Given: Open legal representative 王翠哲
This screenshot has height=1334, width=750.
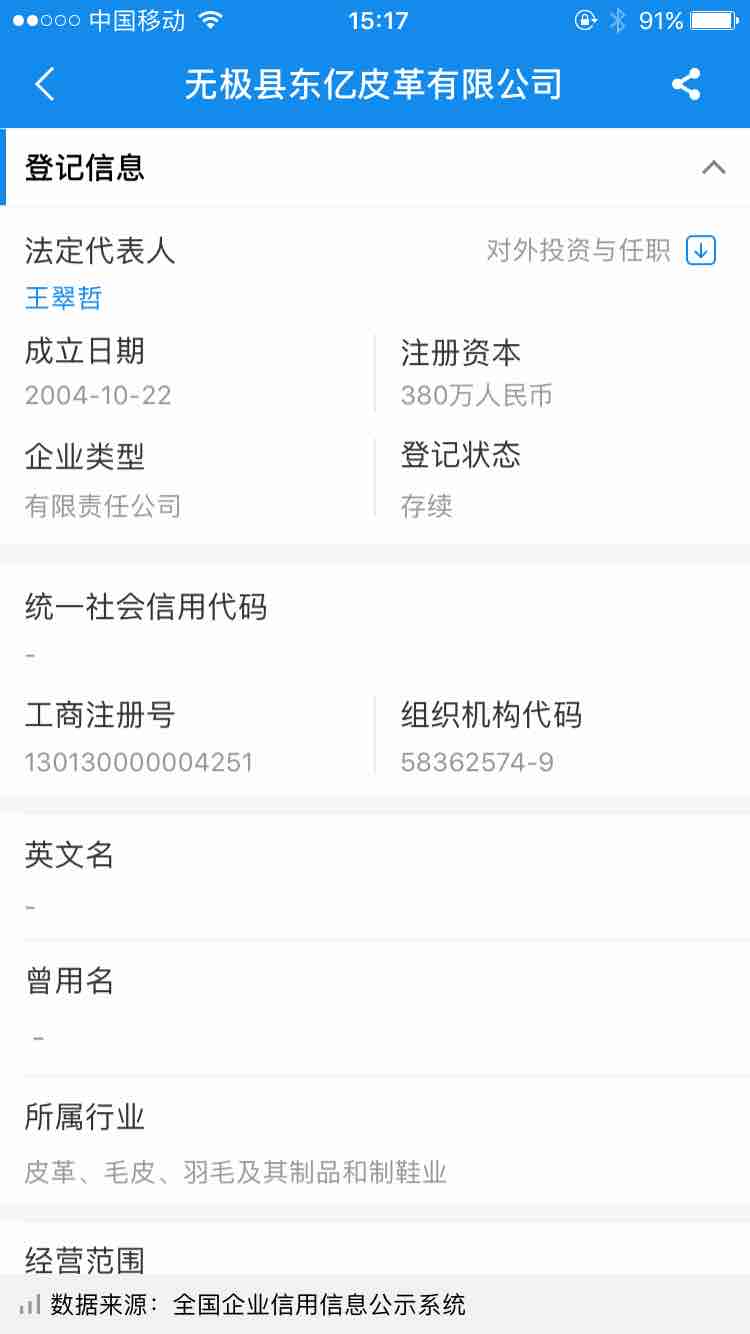Looking at the screenshot, I should 63,298.
